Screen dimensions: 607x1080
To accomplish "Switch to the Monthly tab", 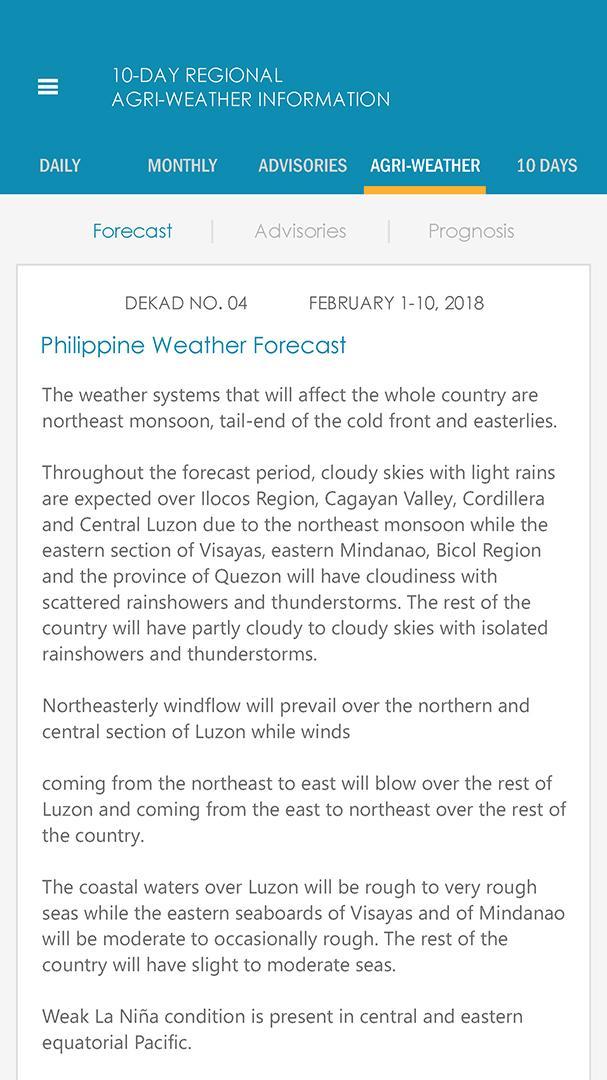I will tap(182, 166).
